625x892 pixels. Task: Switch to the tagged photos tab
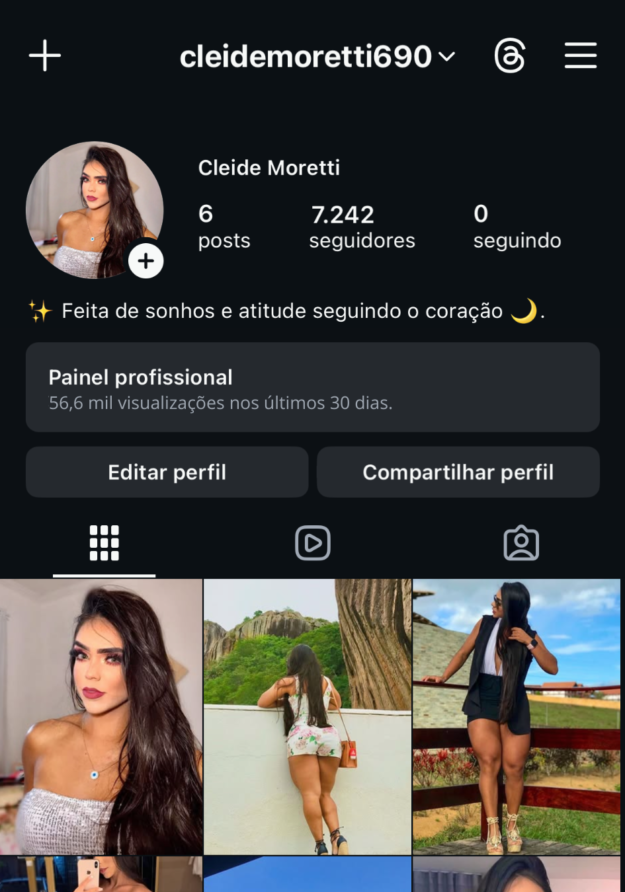tap(521, 543)
